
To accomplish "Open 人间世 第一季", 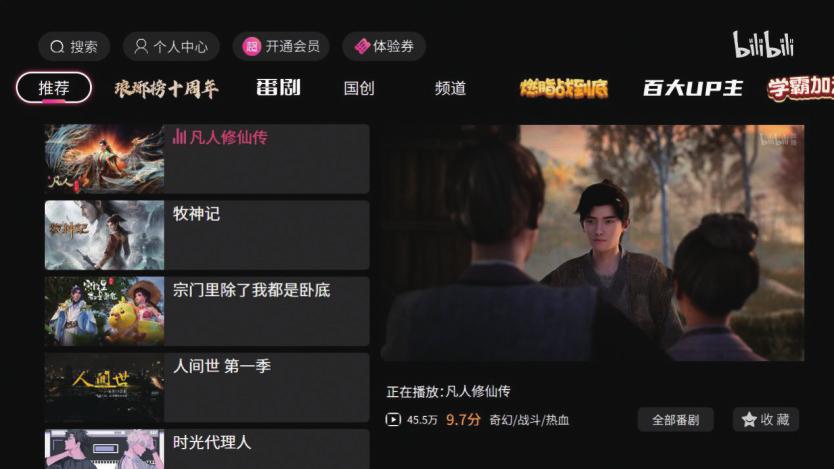I will coord(207,387).
